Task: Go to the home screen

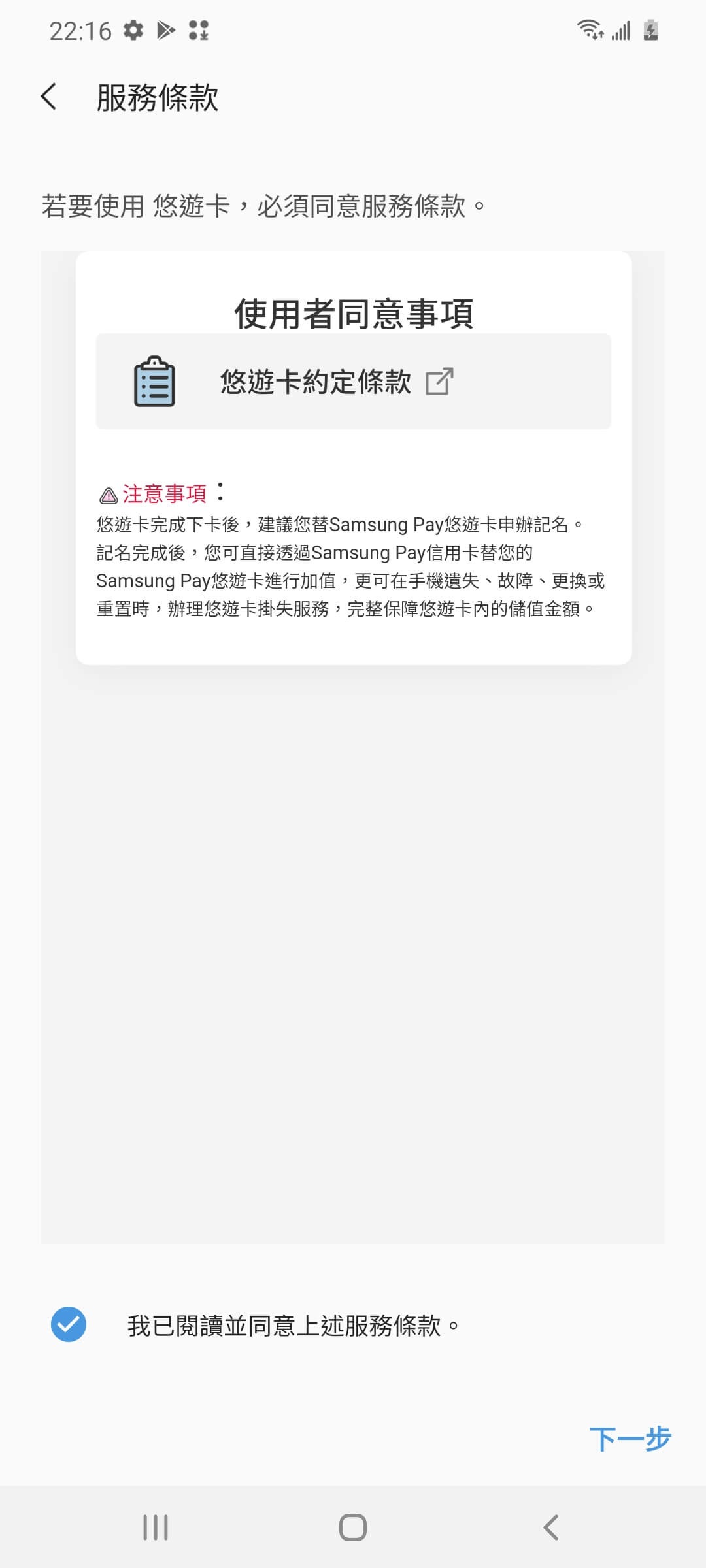Action: point(353,1527)
